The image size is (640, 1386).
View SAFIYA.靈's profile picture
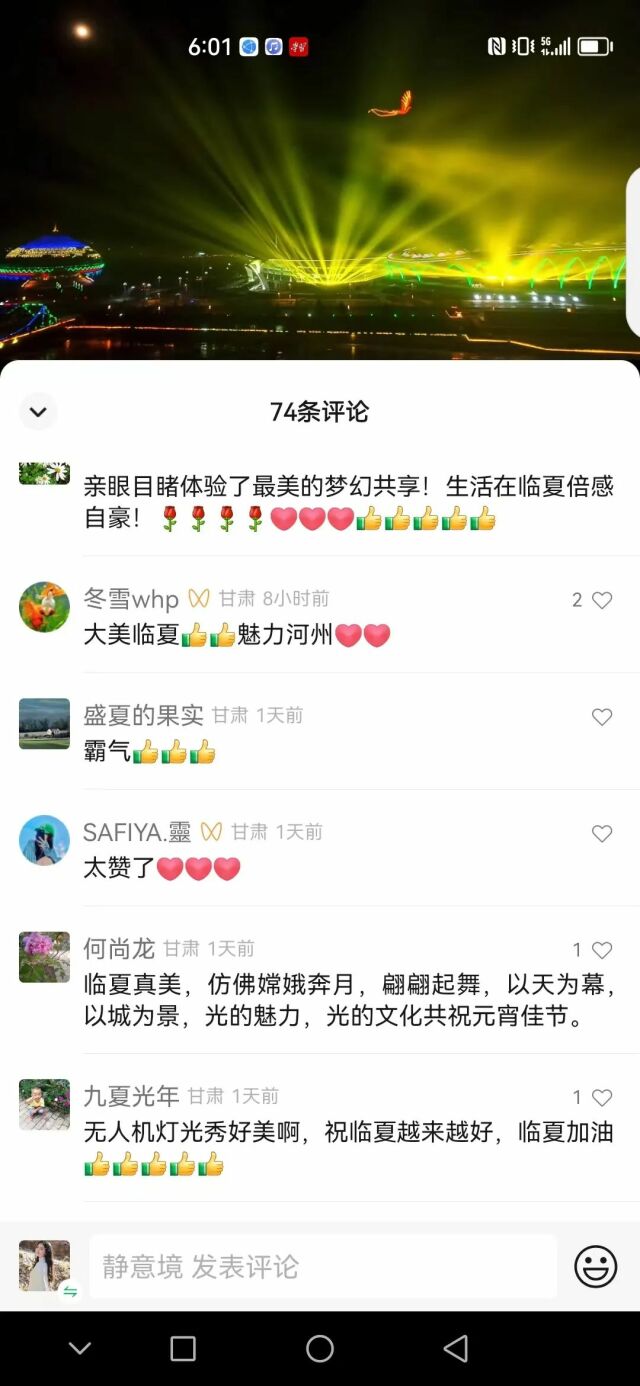point(44,840)
